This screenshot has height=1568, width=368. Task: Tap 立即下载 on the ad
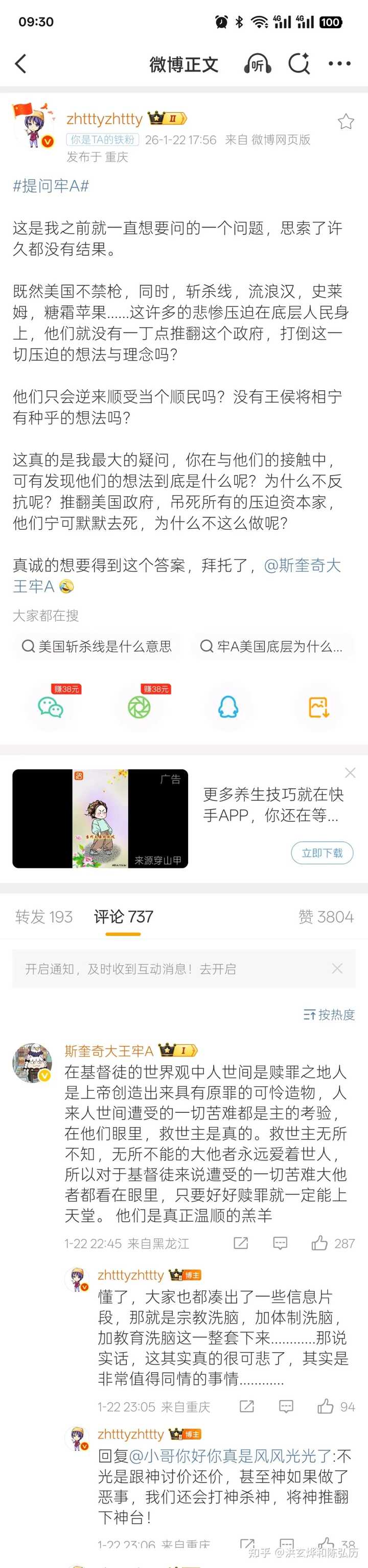click(322, 853)
